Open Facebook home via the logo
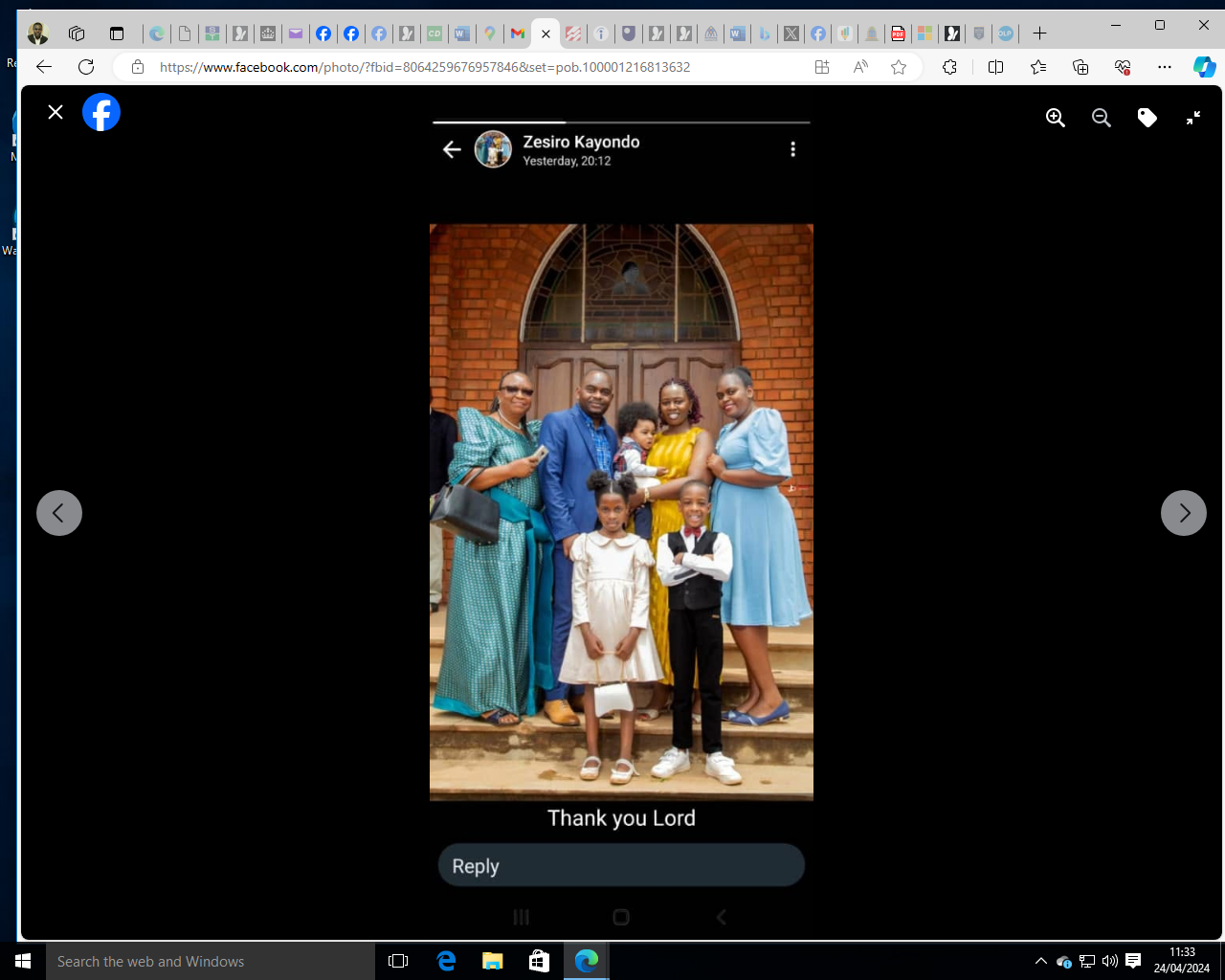 [101, 113]
